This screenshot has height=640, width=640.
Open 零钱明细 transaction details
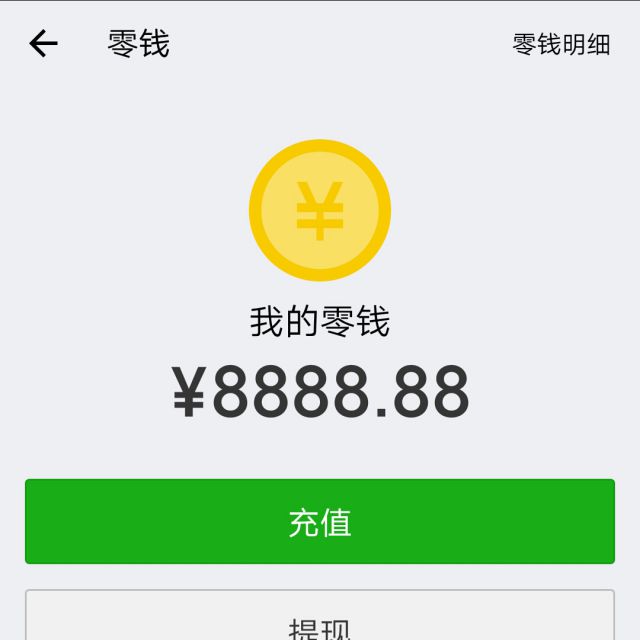pyautogui.click(x=561, y=45)
